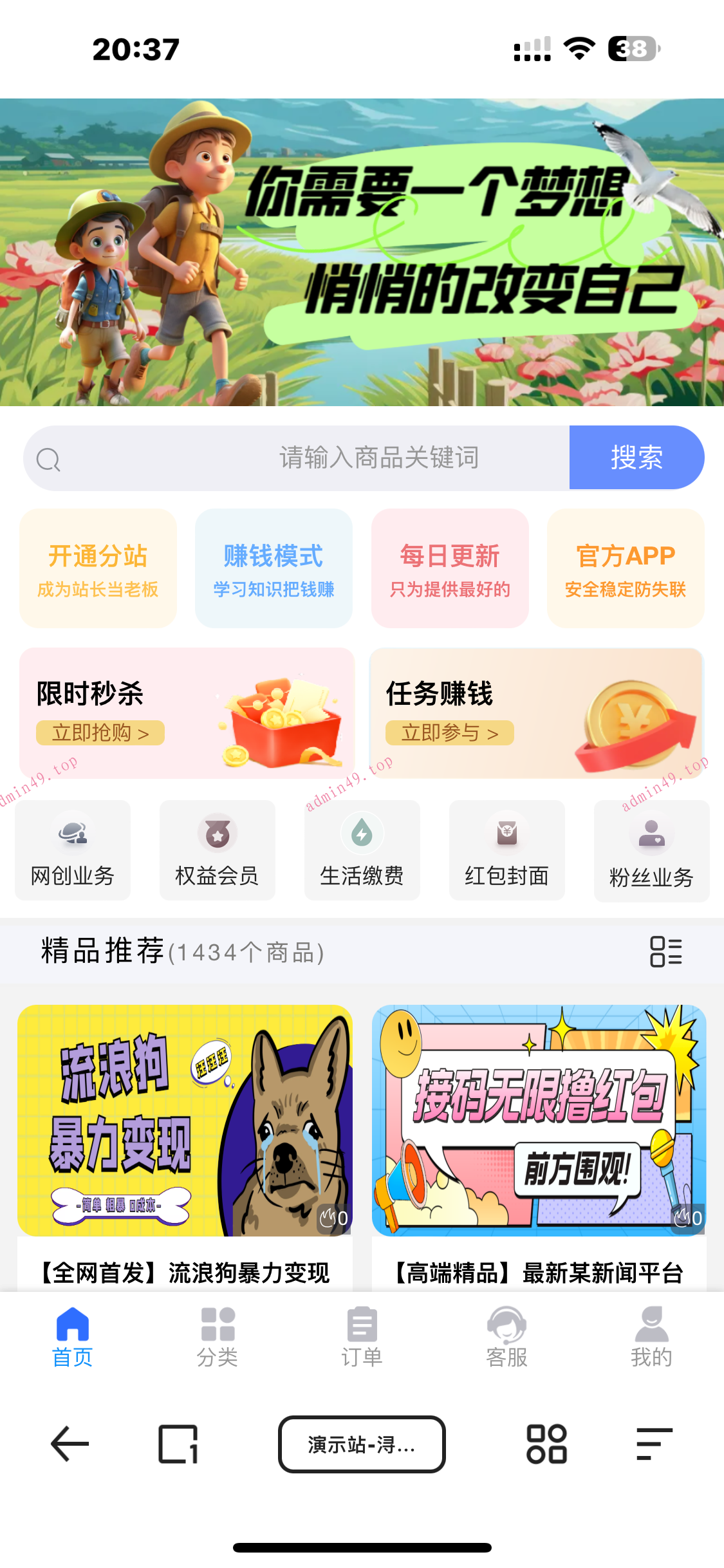Open the 每日更新 card

pos(450,568)
